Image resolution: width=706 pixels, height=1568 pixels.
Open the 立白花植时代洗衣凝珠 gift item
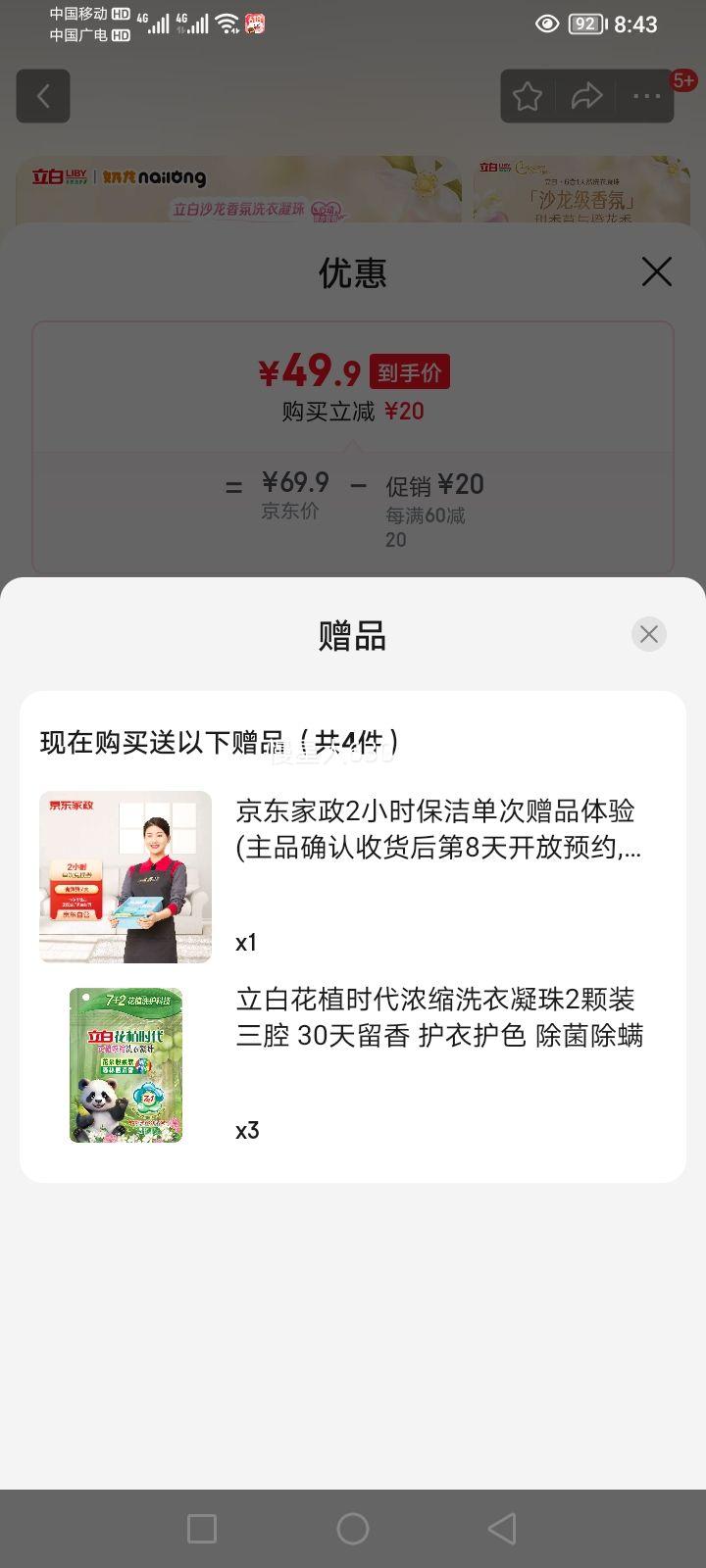(x=438, y=1017)
